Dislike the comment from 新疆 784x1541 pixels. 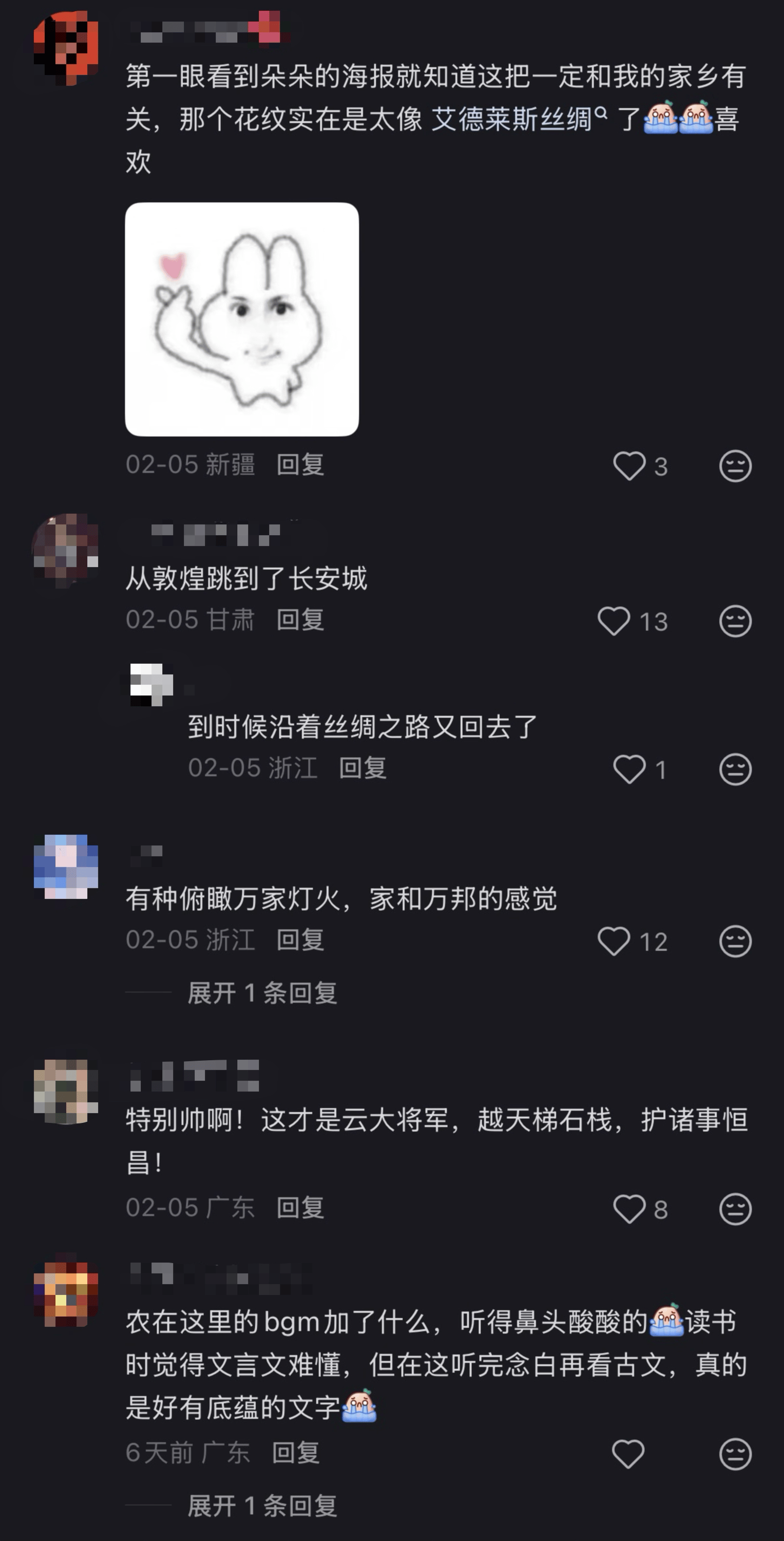735,466
